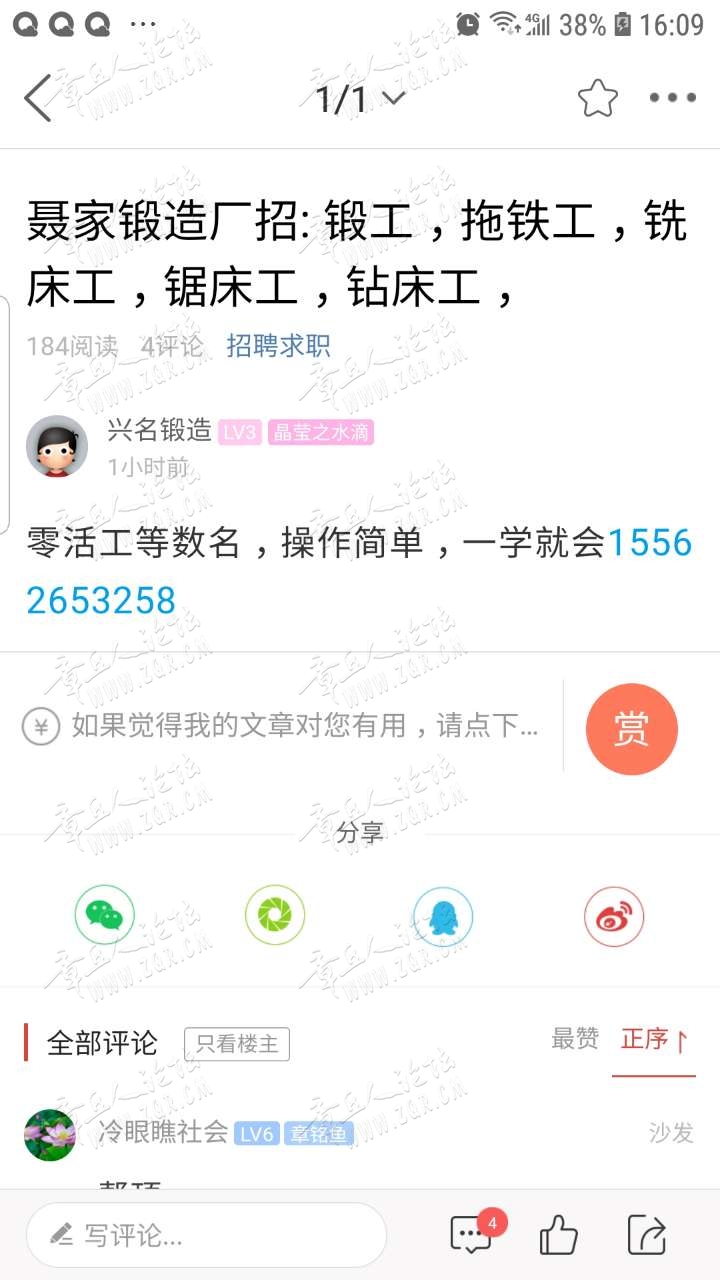This screenshot has width=720, height=1280.
Task: Go back using the top-left arrow
Action: [x=38, y=98]
